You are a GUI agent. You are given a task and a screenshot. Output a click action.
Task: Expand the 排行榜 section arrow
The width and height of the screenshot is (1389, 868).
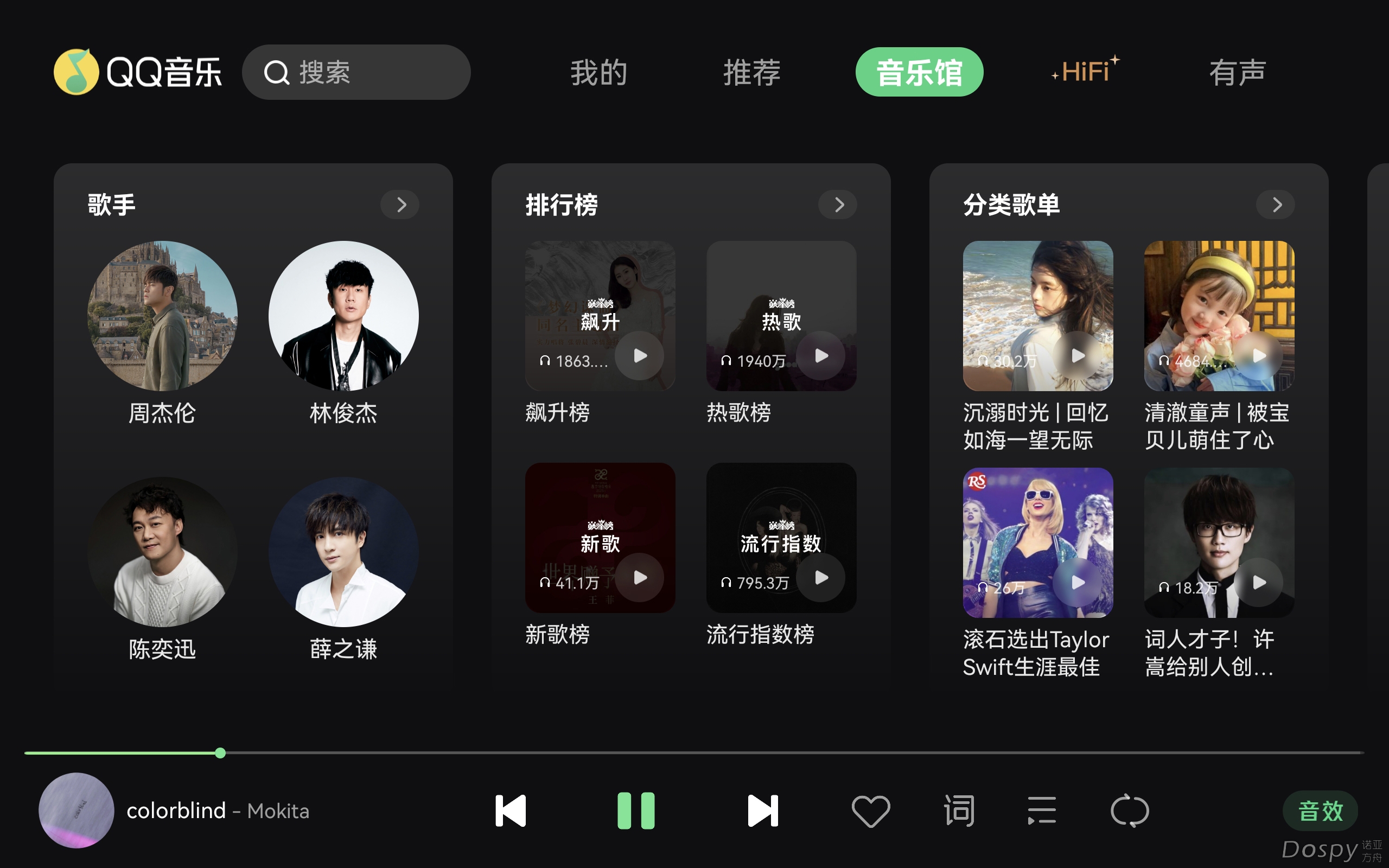(x=838, y=205)
